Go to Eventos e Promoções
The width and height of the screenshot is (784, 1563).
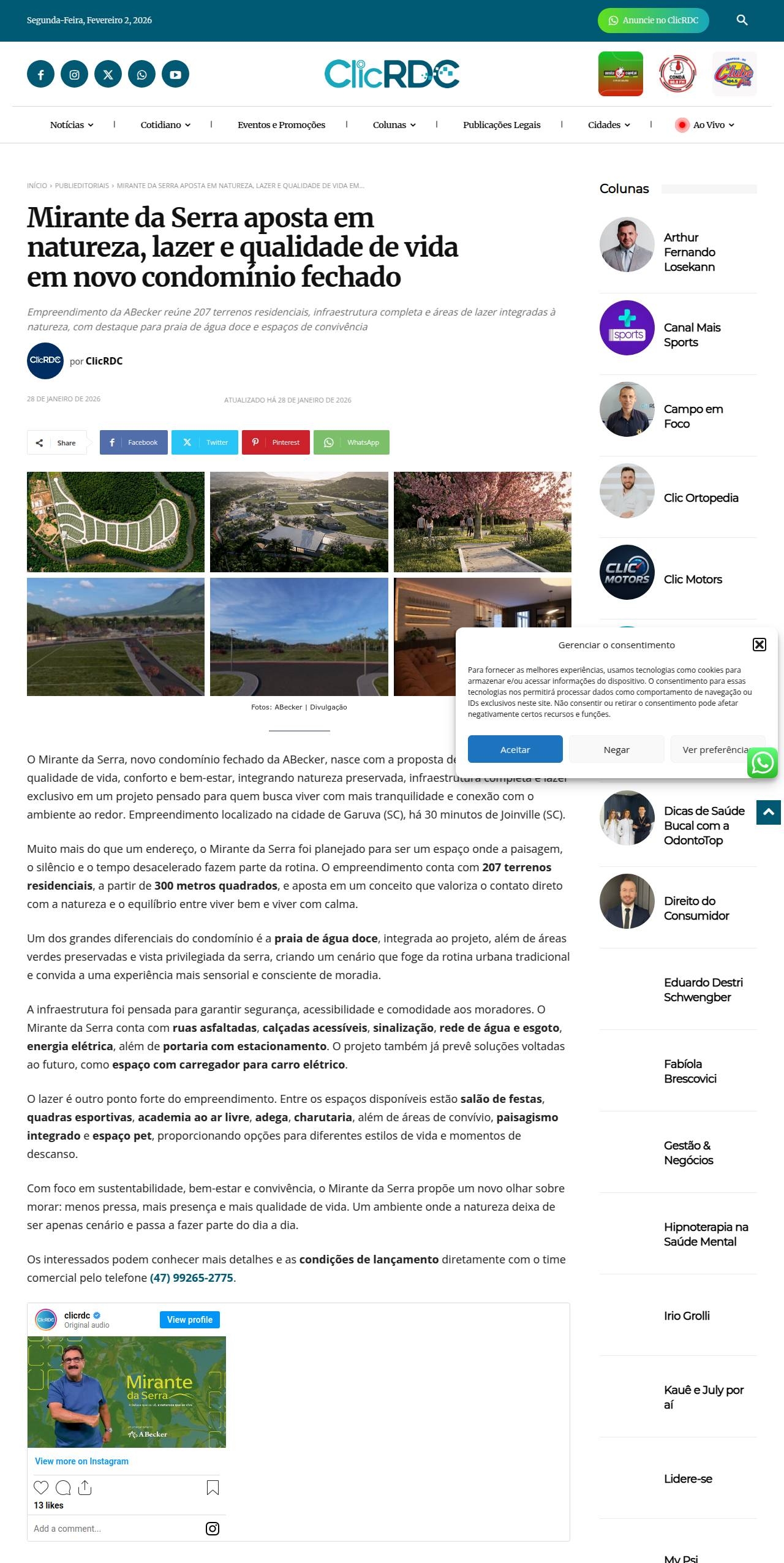(x=281, y=125)
